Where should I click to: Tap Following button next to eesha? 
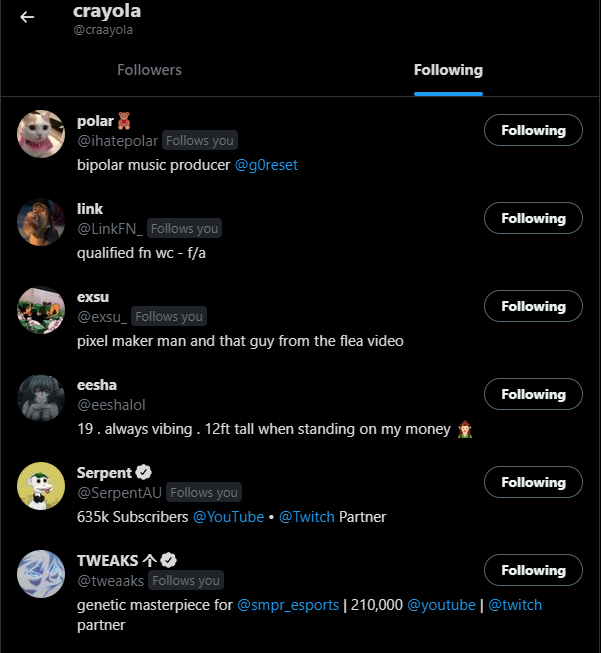click(533, 394)
